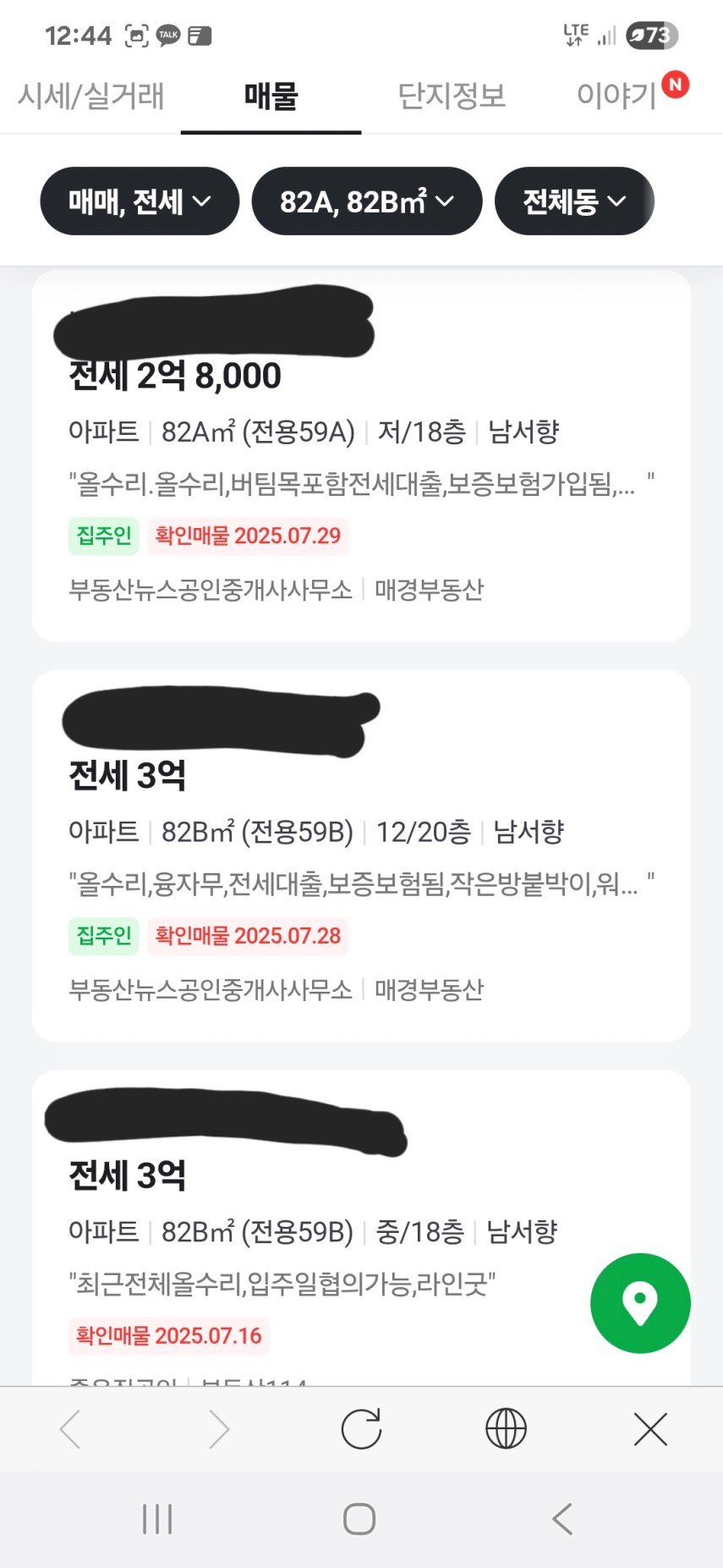The width and height of the screenshot is (723, 1568).
Task: Open the 전체동 building filter
Action: pyautogui.click(x=574, y=201)
